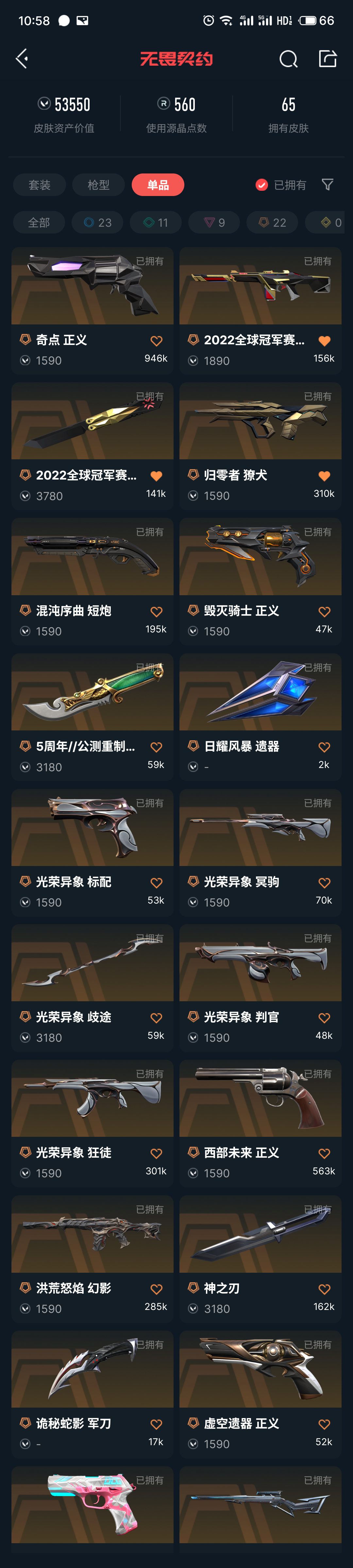Open the filter funnel icon
Screen dimensions: 353x1568
tap(328, 185)
